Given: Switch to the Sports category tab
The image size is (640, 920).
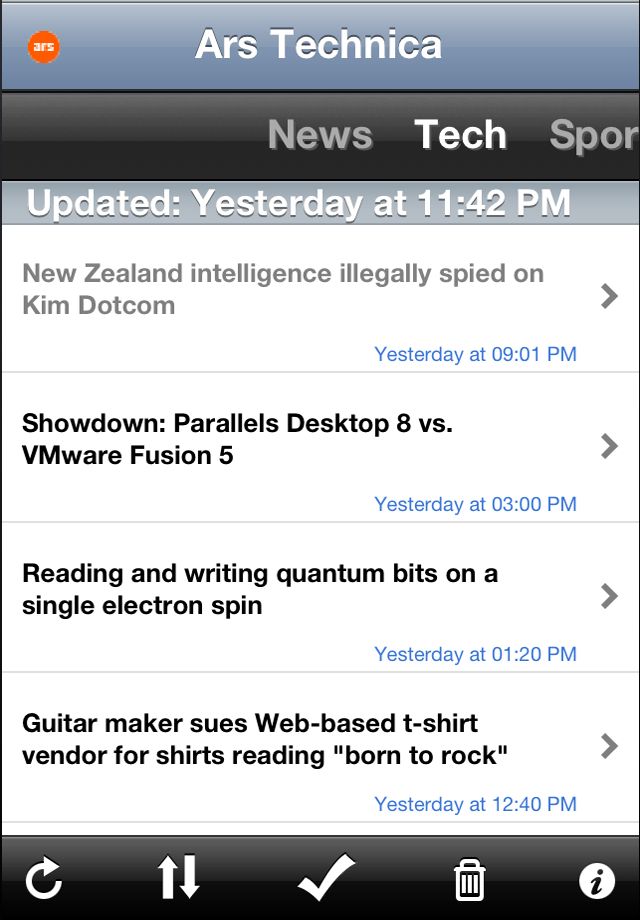Looking at the screenshot, I should [594, 135].
